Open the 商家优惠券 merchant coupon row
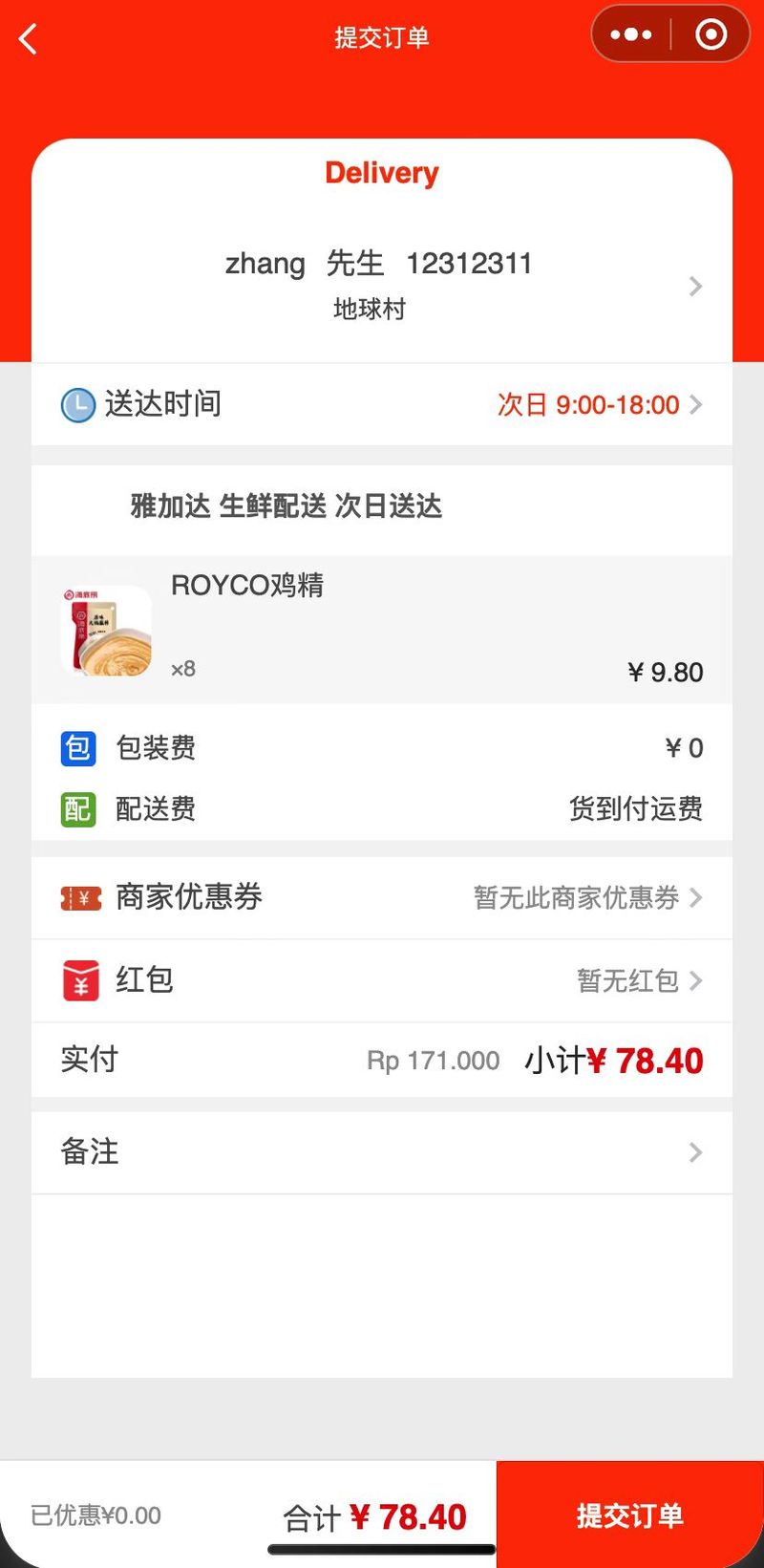This screenshot has width=764, height=1568. [x=382, y=897]
